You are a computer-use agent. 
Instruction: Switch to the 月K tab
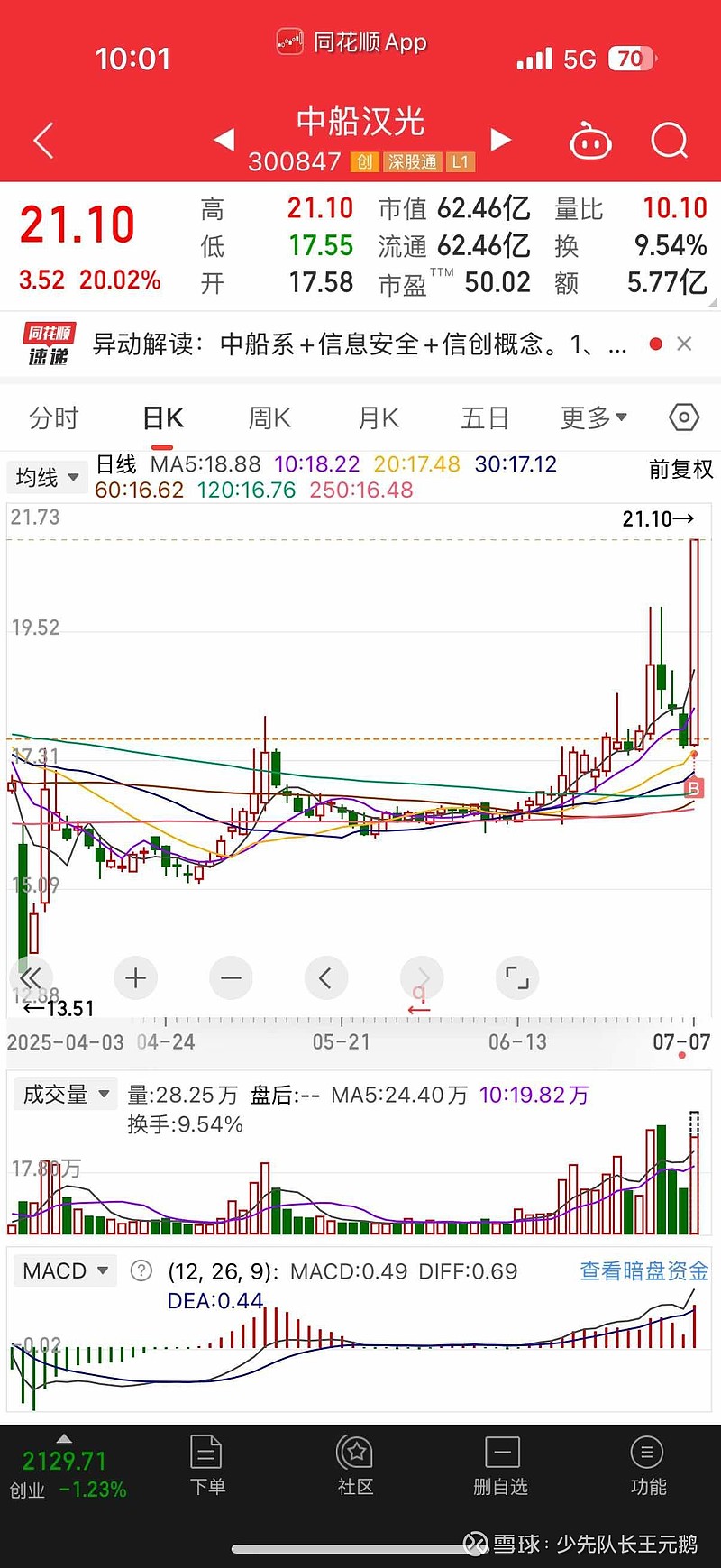pyautogui.click(x=379, y=418)
